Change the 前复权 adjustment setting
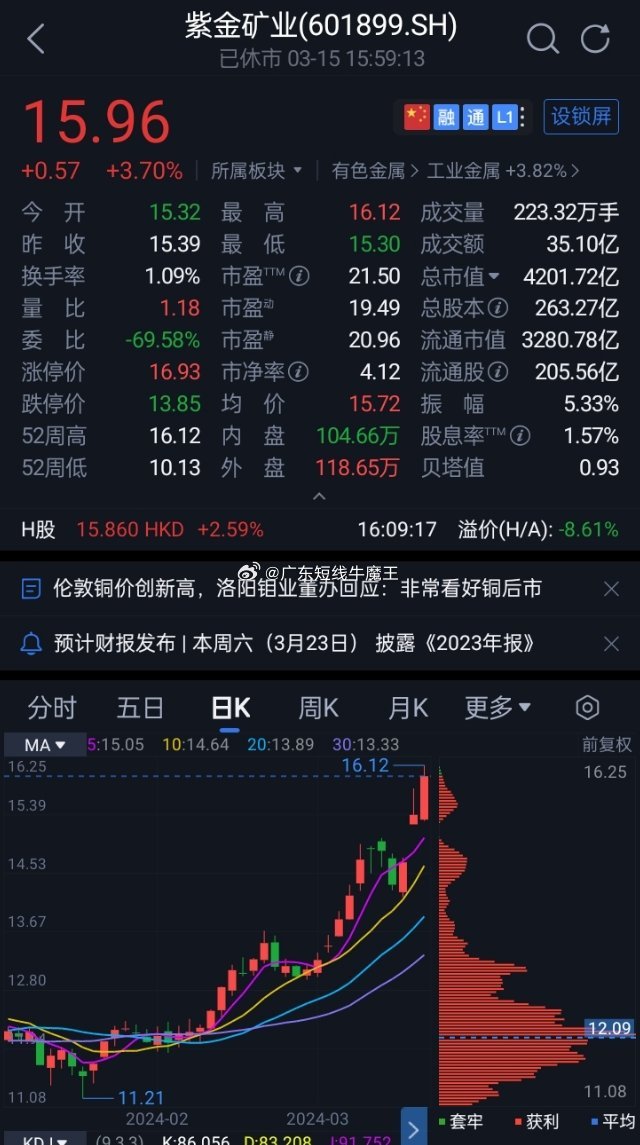Viewport: 640px width, 1145px height. [x=606, y=745]
